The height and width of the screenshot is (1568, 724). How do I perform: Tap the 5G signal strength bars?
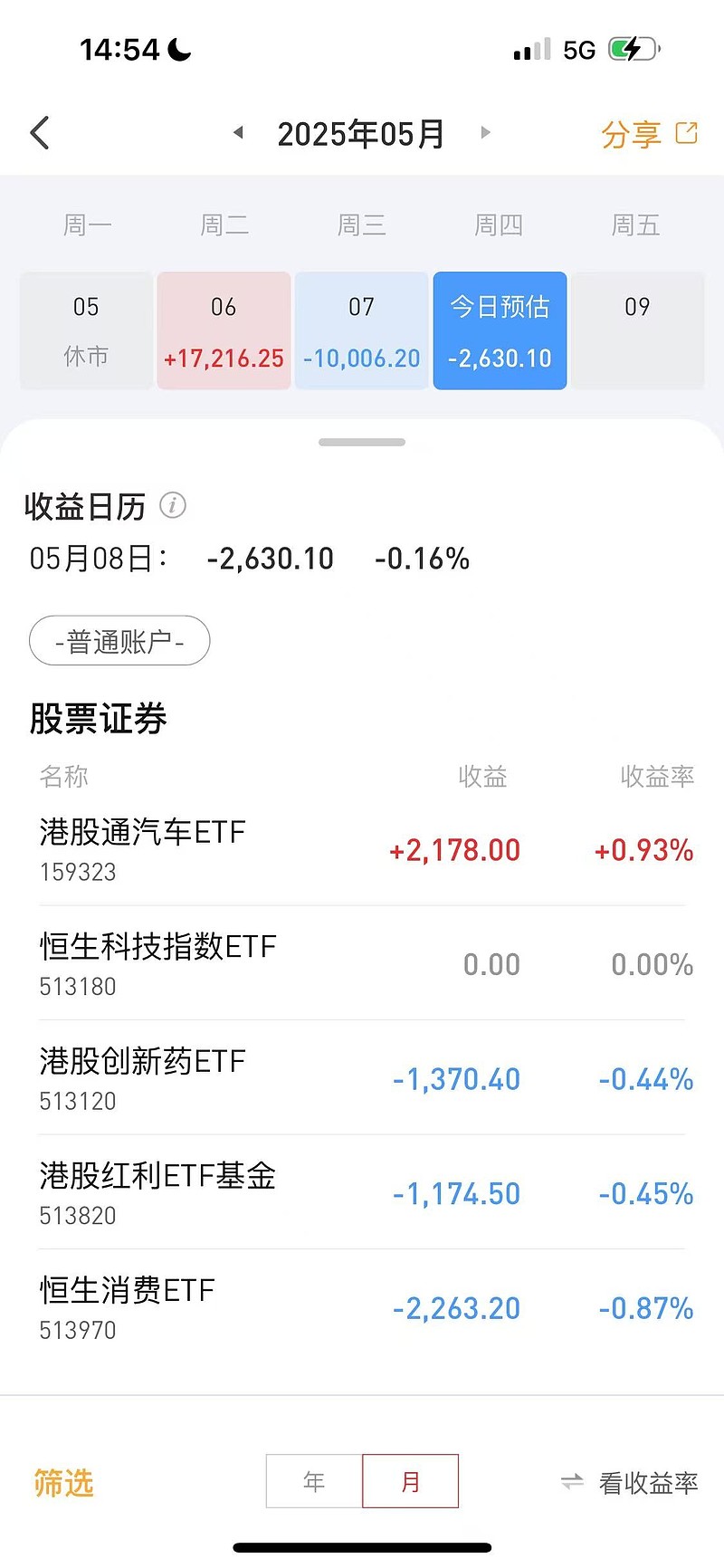click(531, 47)
